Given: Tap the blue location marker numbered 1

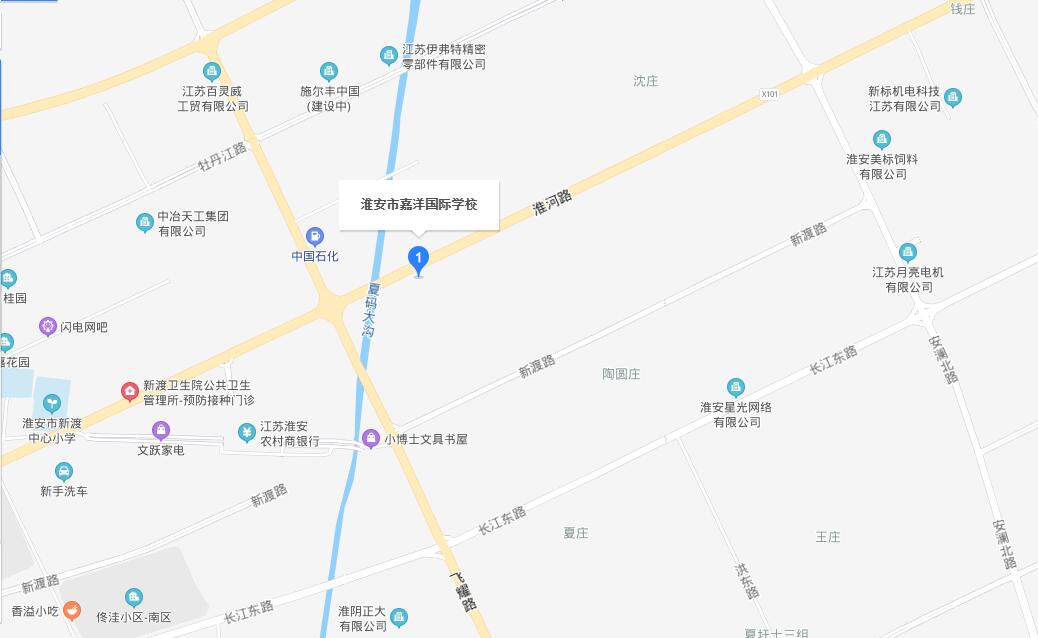Looking at the screenshot, I should 419,259.
